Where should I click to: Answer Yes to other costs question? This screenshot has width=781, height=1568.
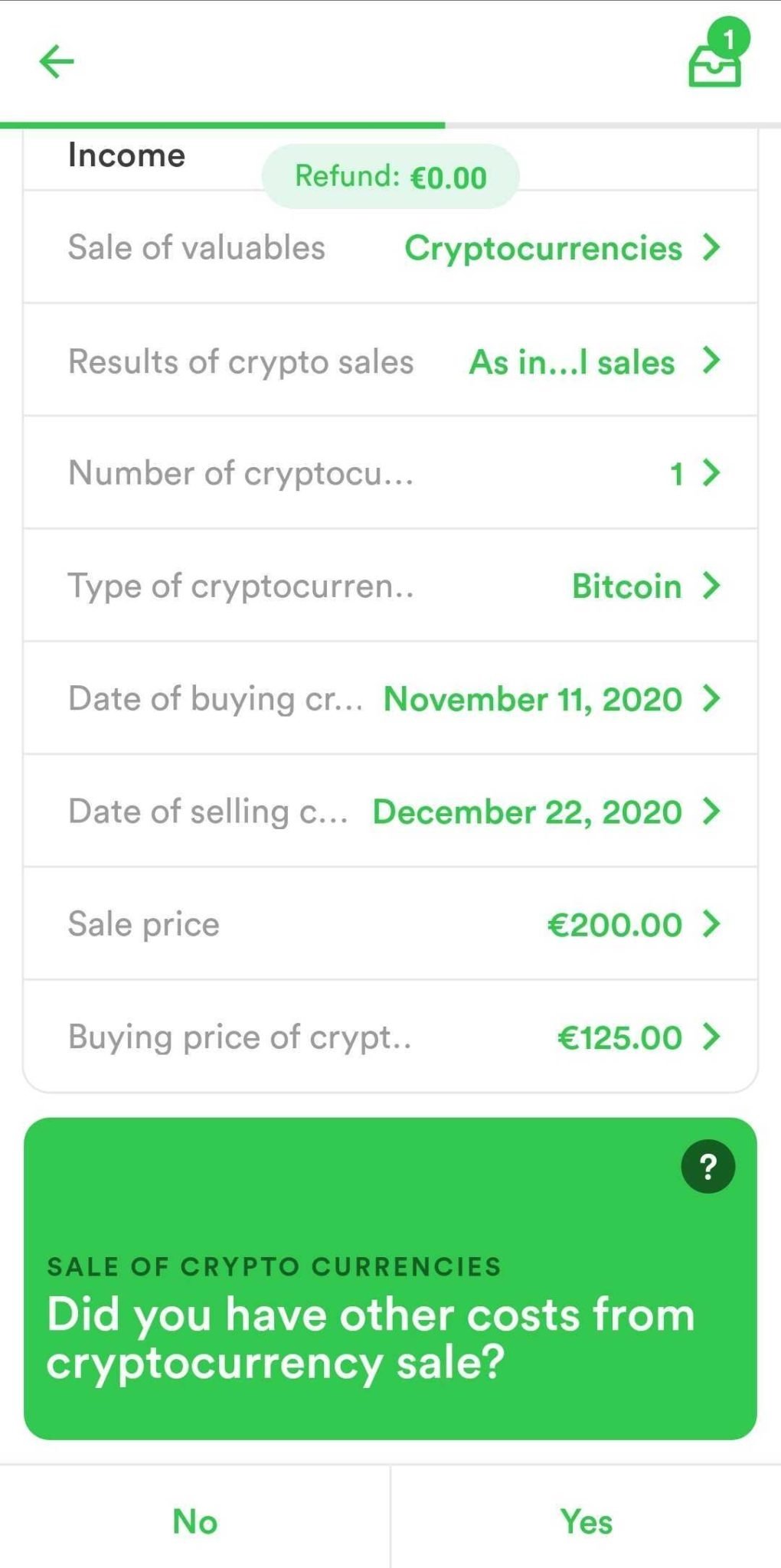coord(586,1521)
